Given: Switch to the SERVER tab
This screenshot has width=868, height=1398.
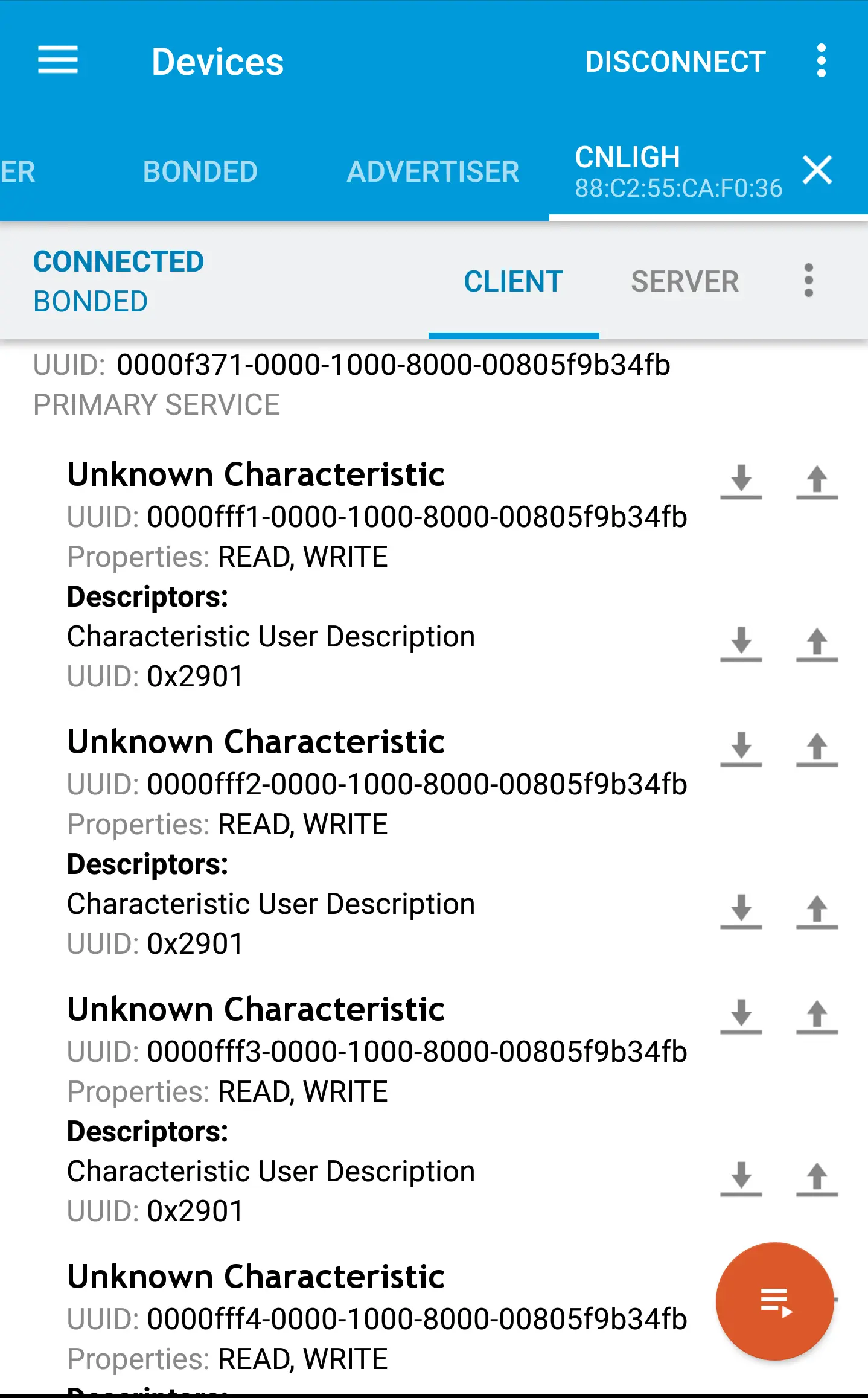Looking at the screenshot, I should point(685,281).
